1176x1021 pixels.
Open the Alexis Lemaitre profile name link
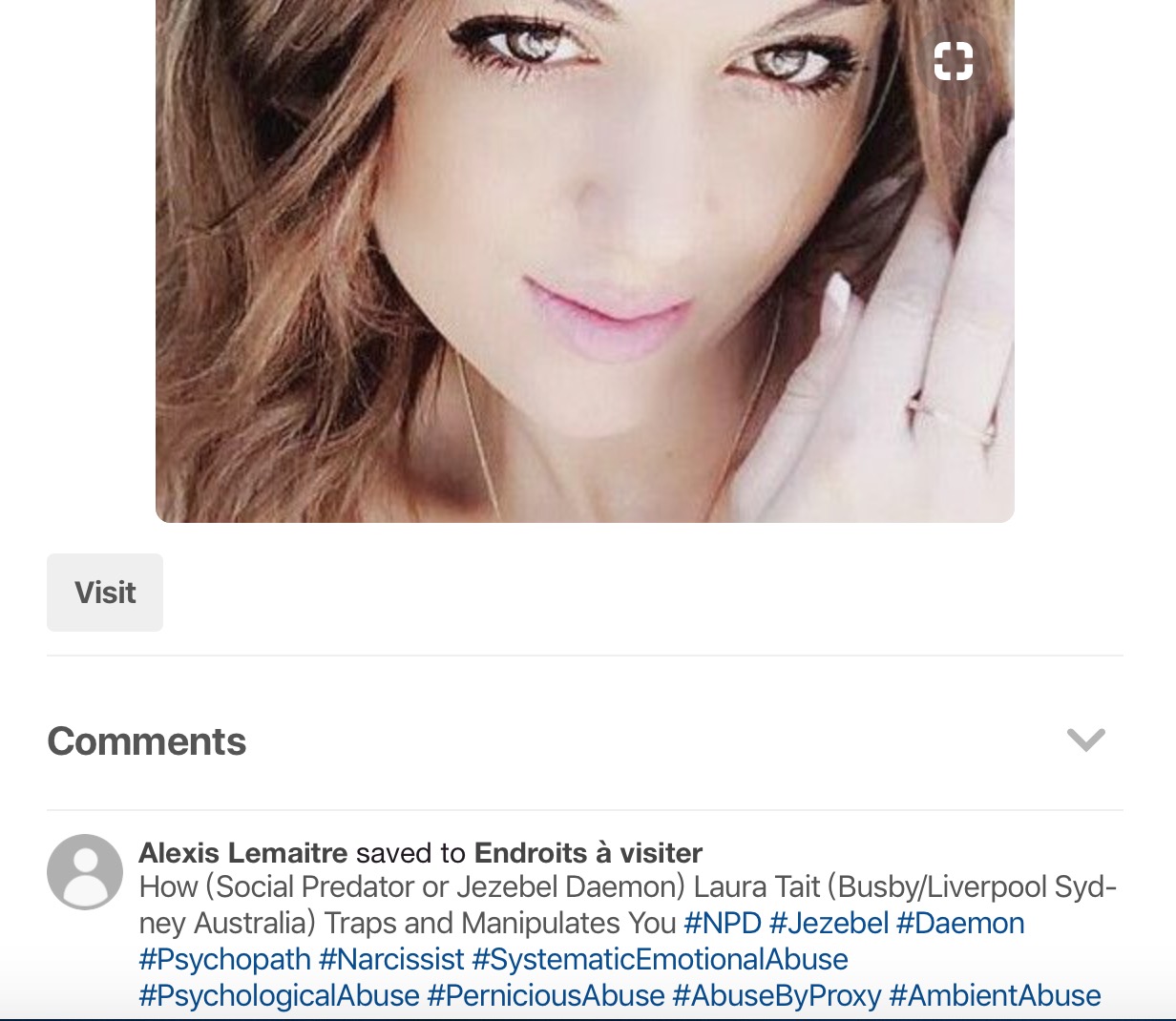point(243,852)
